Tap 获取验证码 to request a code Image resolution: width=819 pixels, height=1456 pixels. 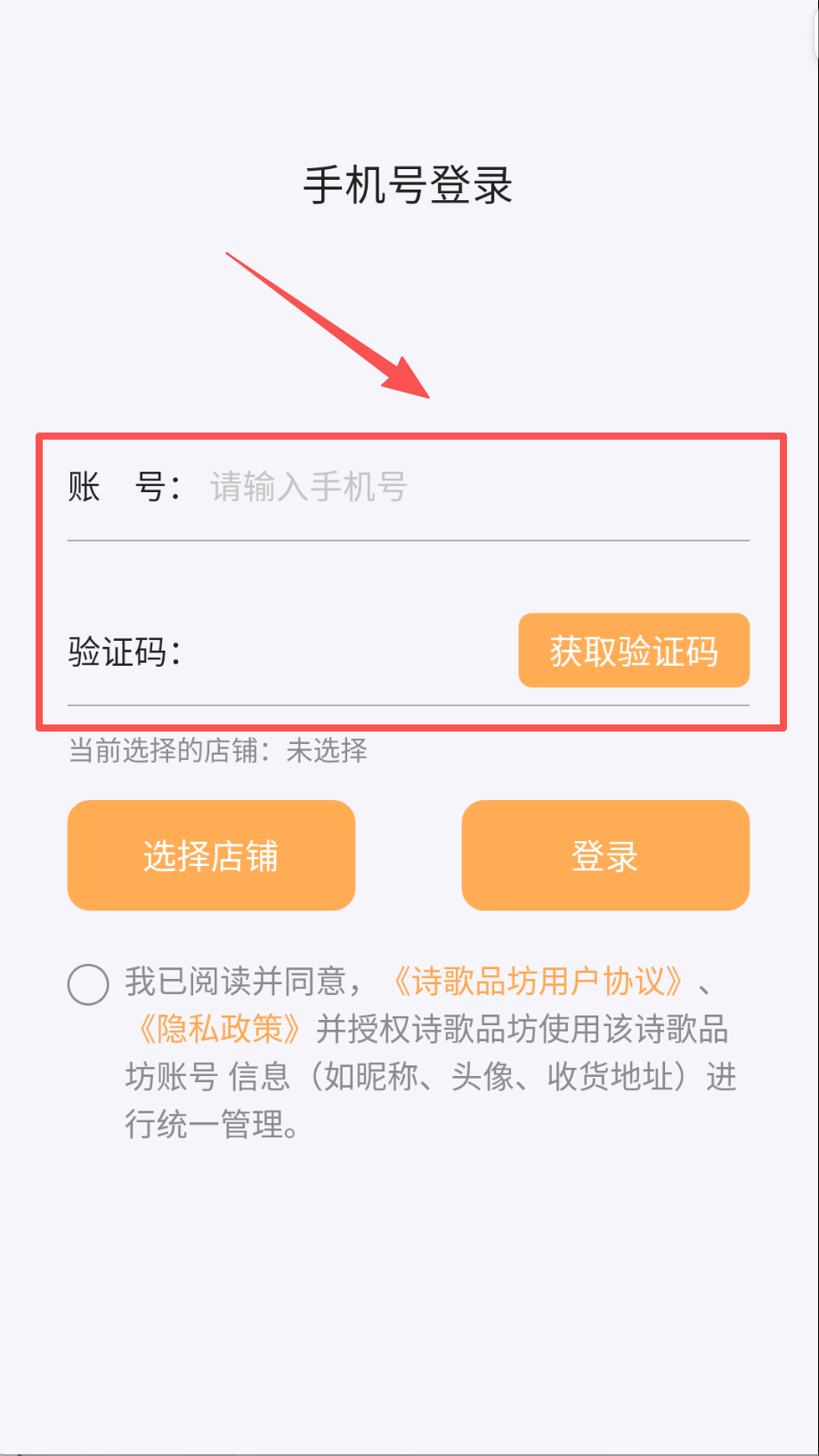(x=634, y=651)
